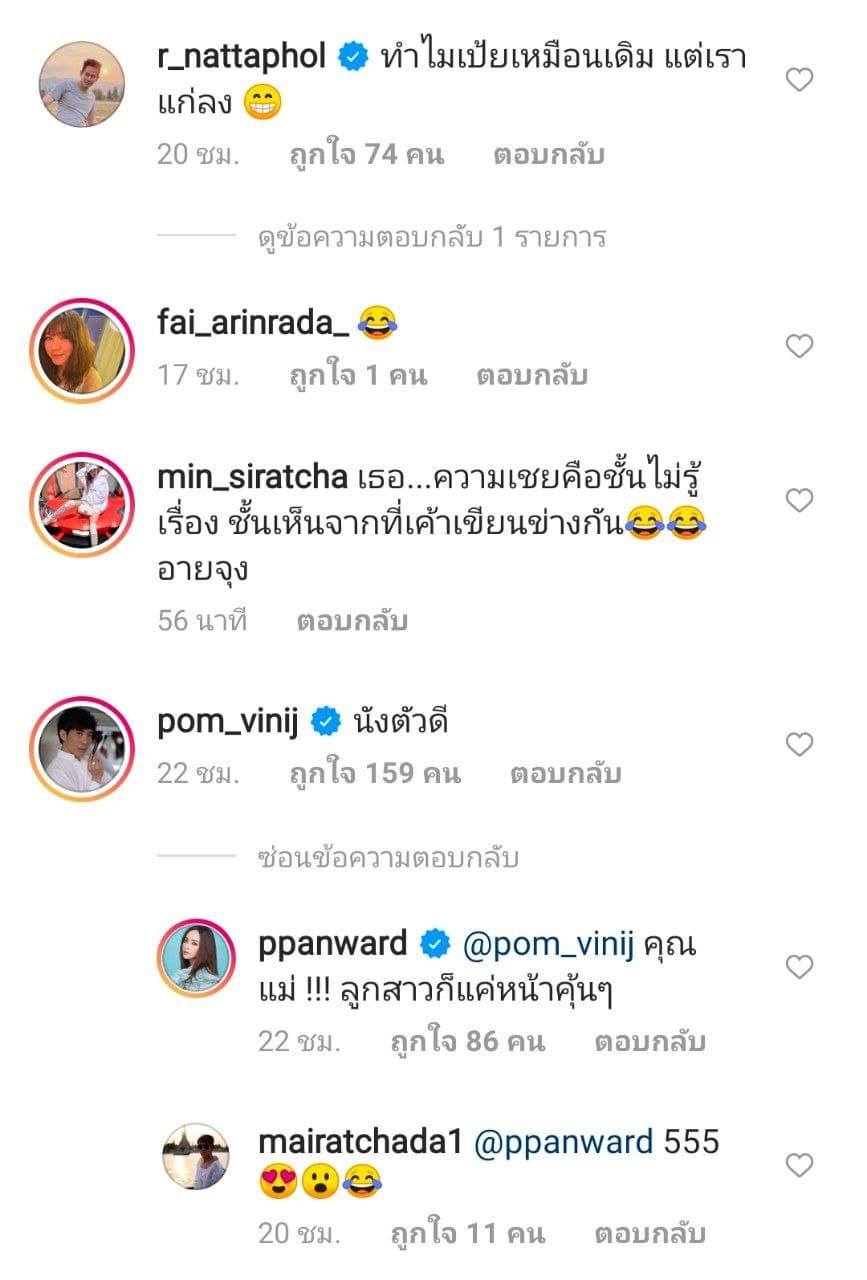
Task: Like min_siratcha's comment
Action: [798, 500]
